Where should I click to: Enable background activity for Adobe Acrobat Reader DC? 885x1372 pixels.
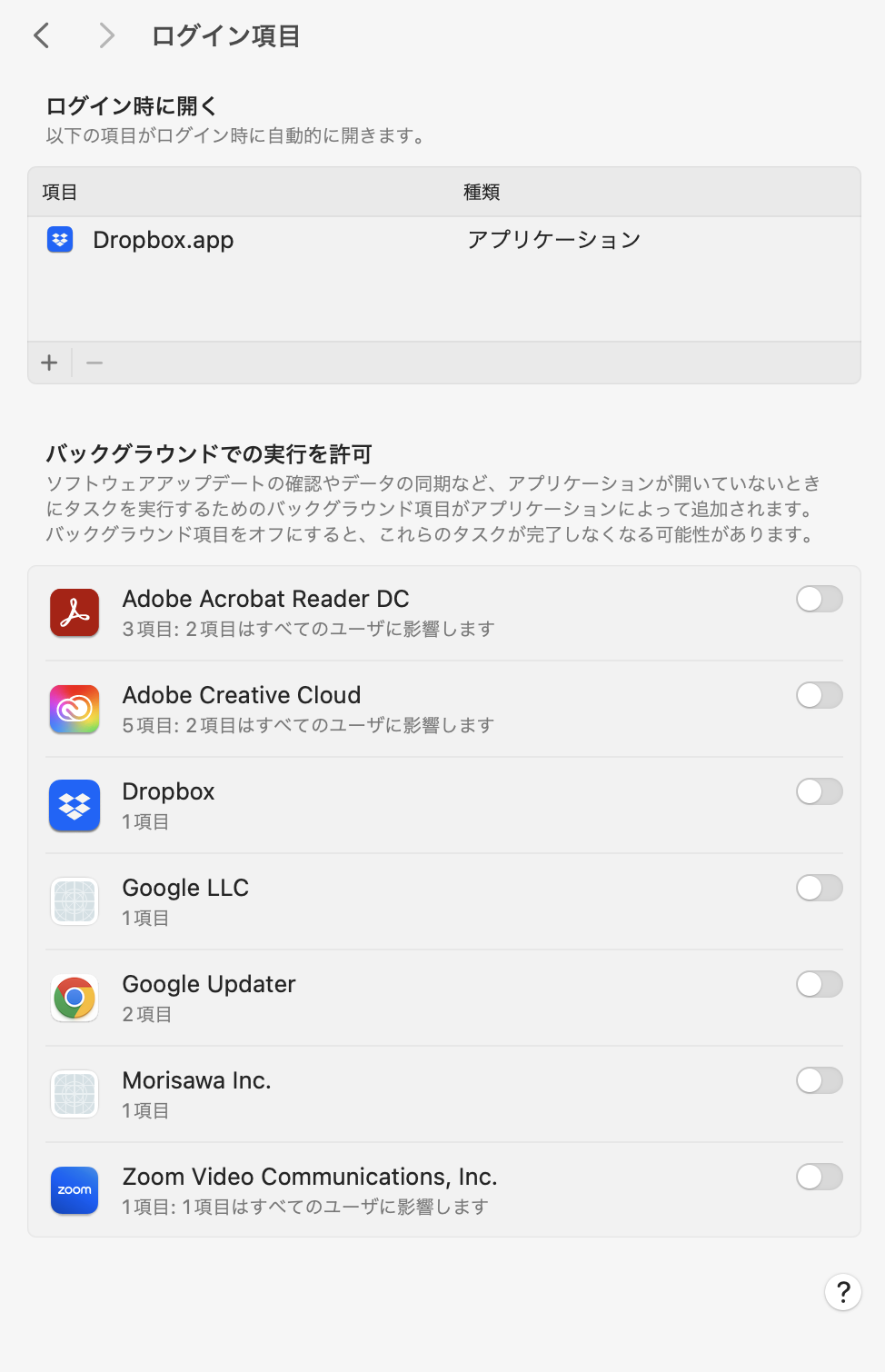[819, 599]
